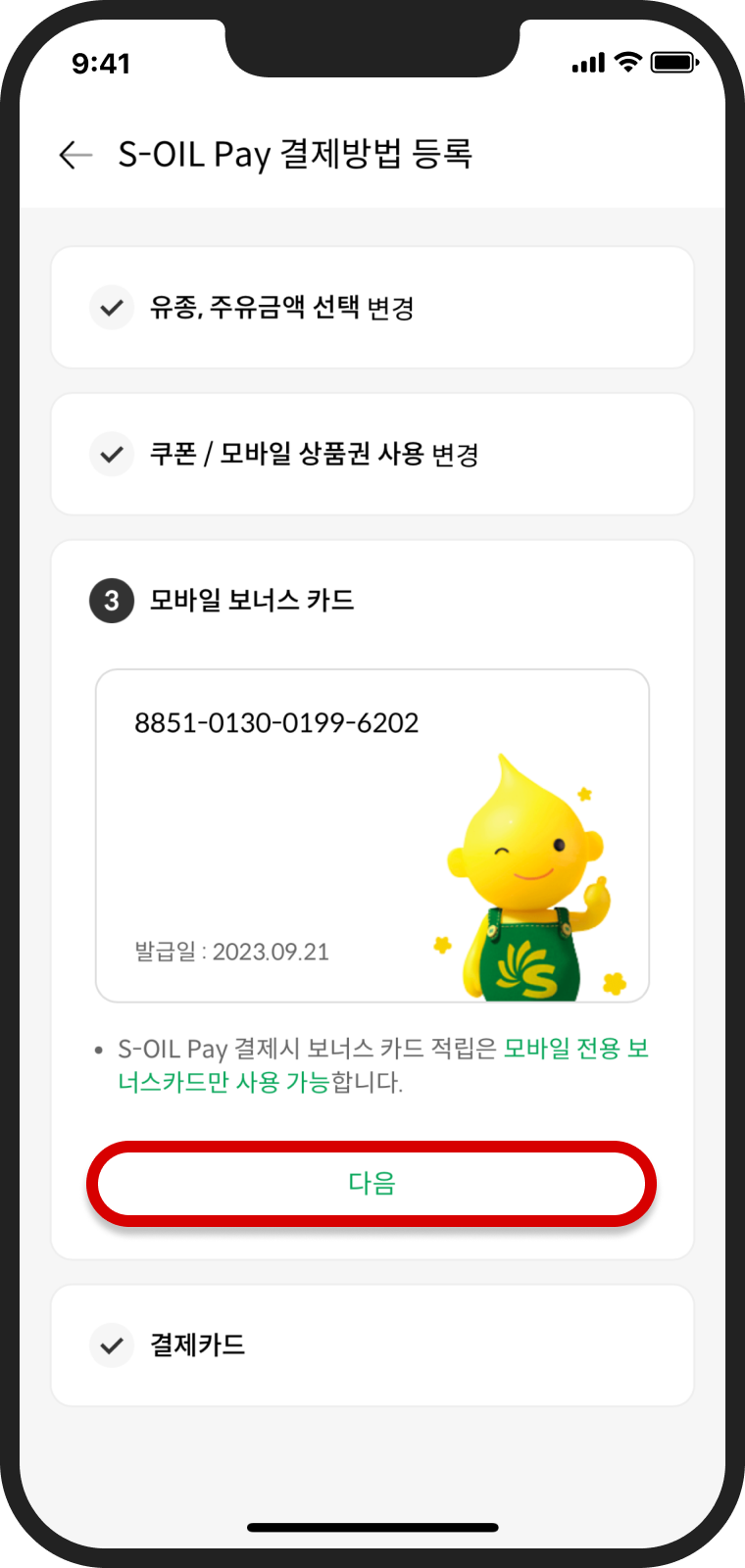Tap the 다음 button

pos(372,1184)
